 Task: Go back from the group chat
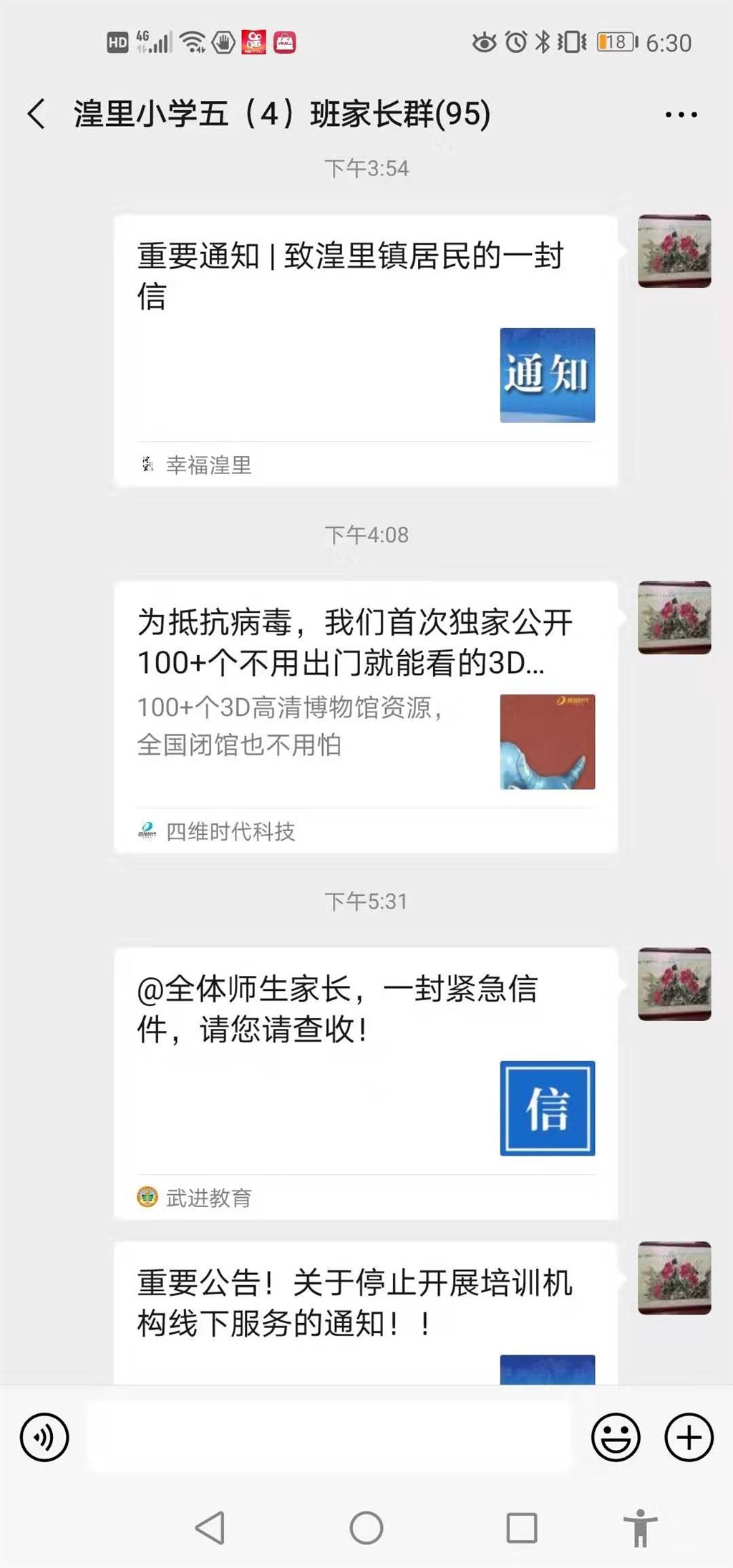tap(37, 115)
